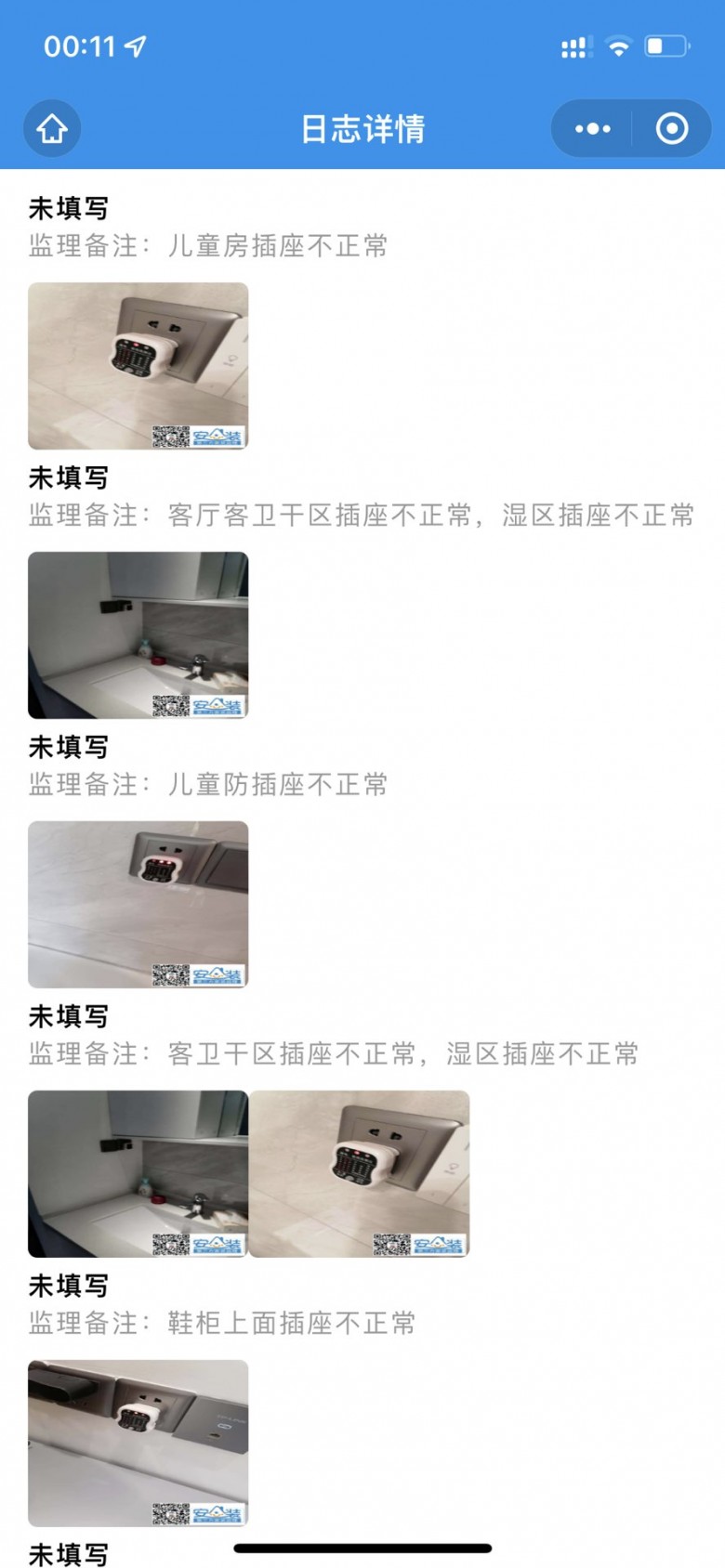
Task: Open photo under 儿童房插座不正常 note
Action: [138, 366]
